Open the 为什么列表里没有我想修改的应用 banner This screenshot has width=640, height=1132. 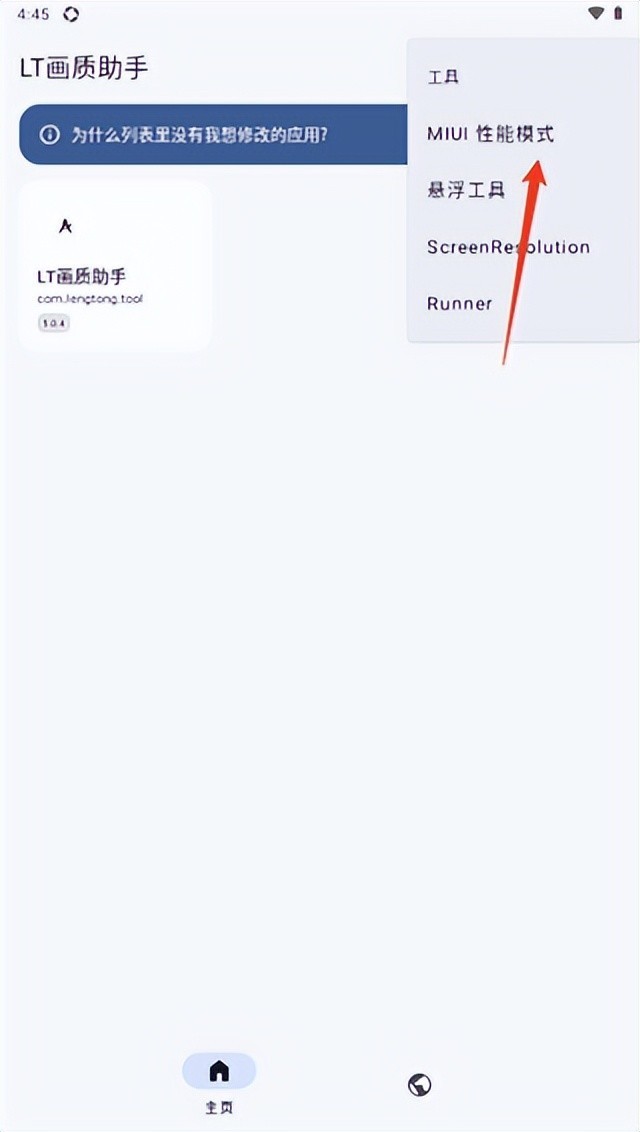coord(200,135)
